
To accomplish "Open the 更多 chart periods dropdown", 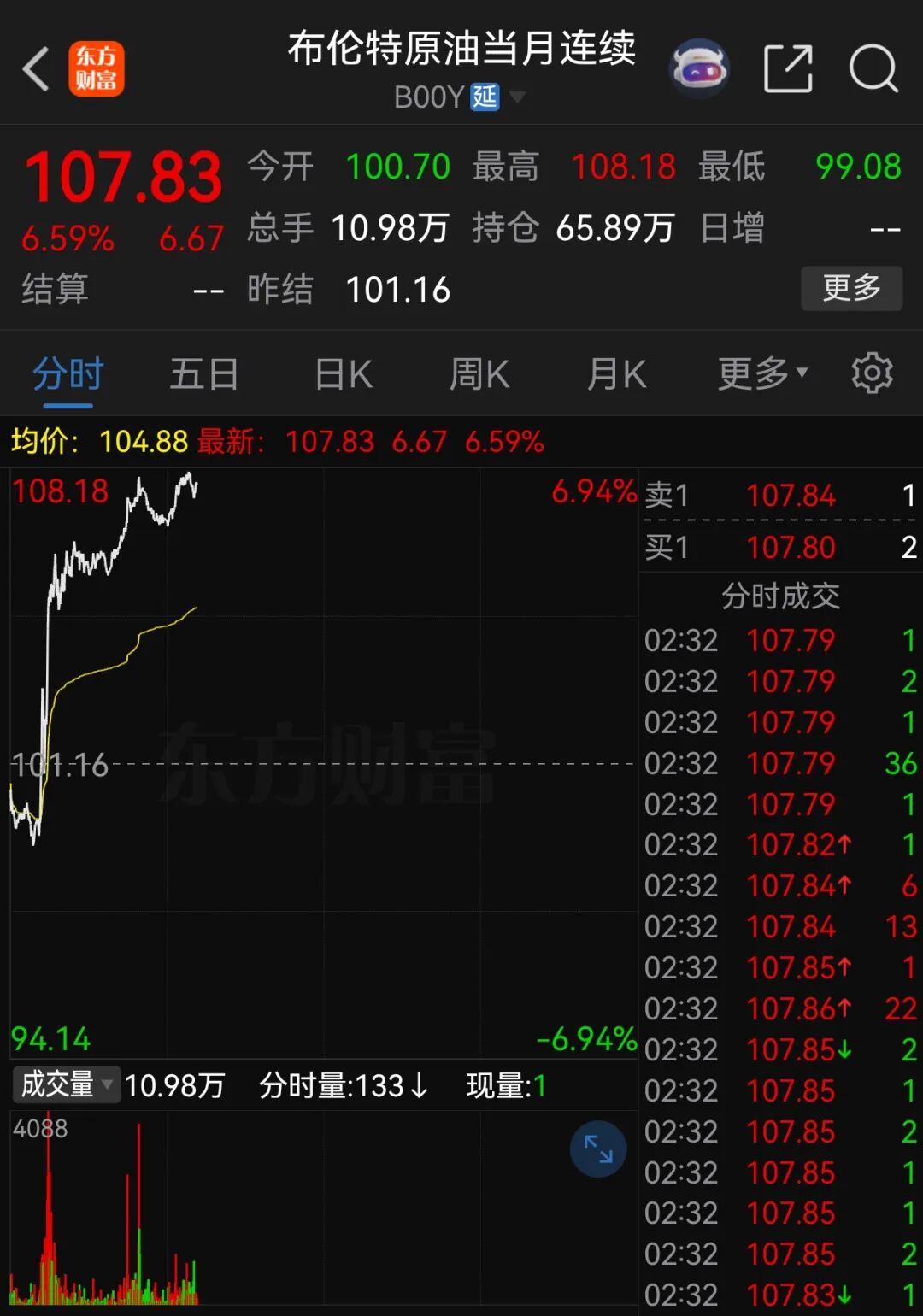I will tap(761, 373).
